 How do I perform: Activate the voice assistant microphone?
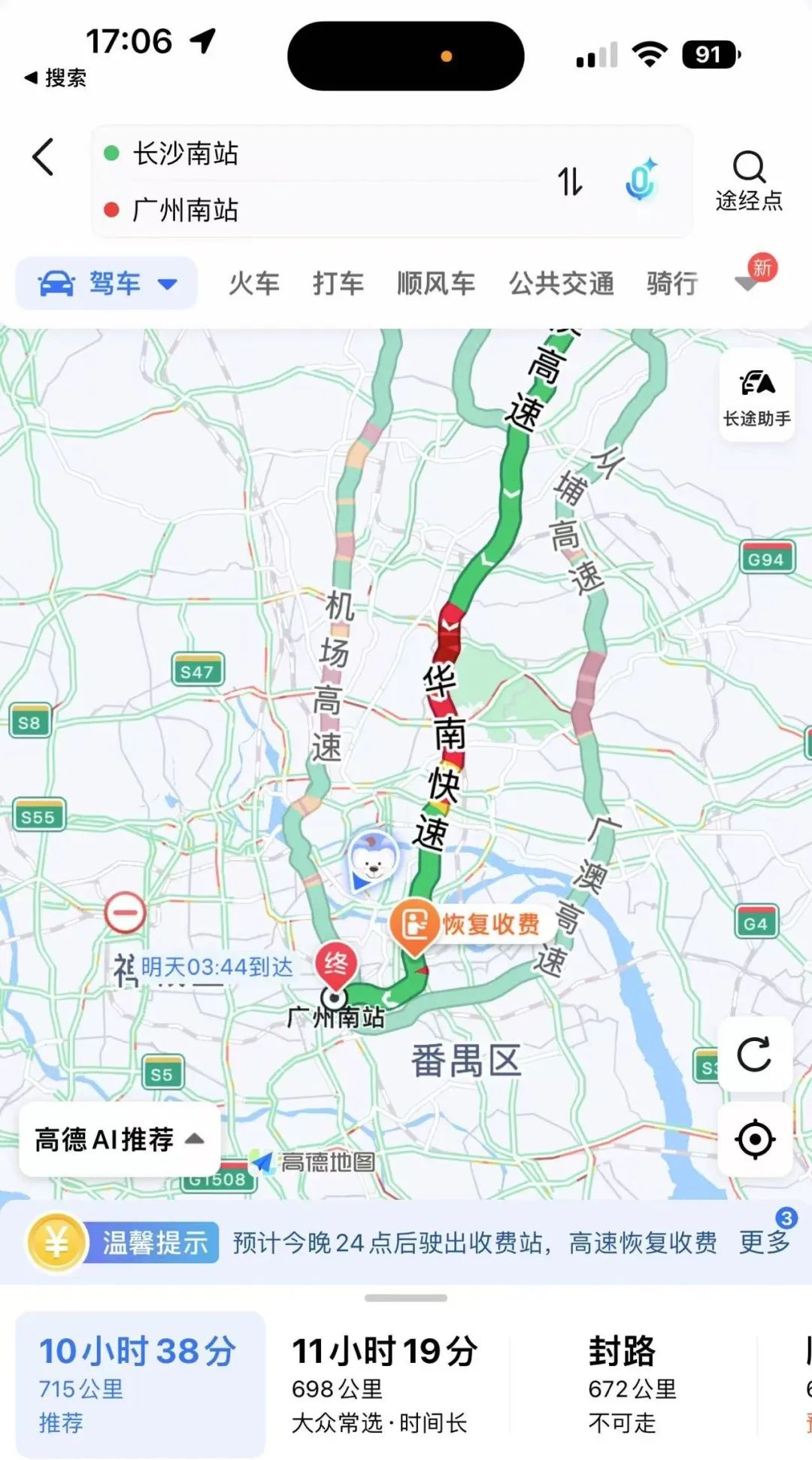(641, 181)
